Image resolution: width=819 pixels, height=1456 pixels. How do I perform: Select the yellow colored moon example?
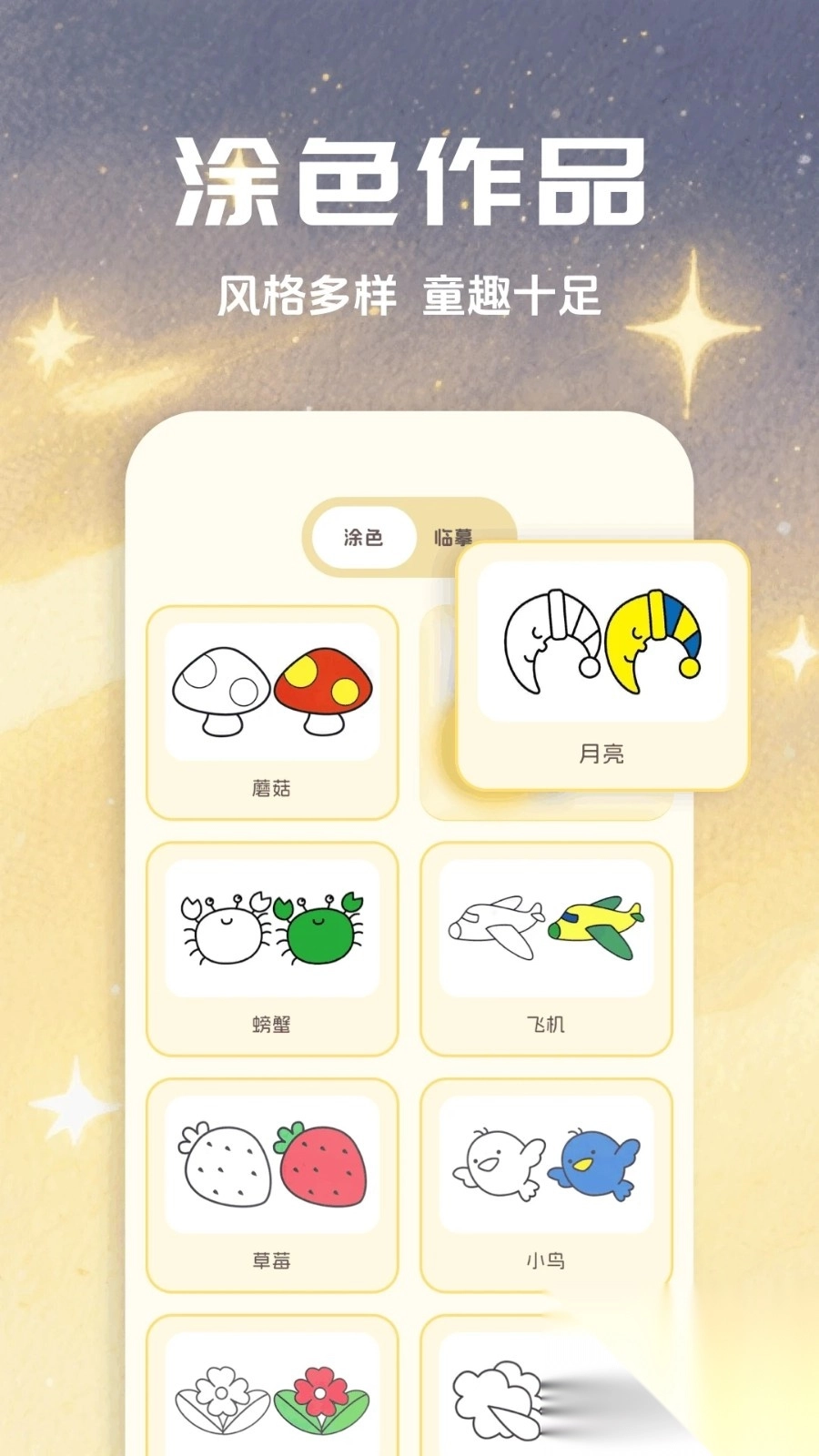pos(653,642)
